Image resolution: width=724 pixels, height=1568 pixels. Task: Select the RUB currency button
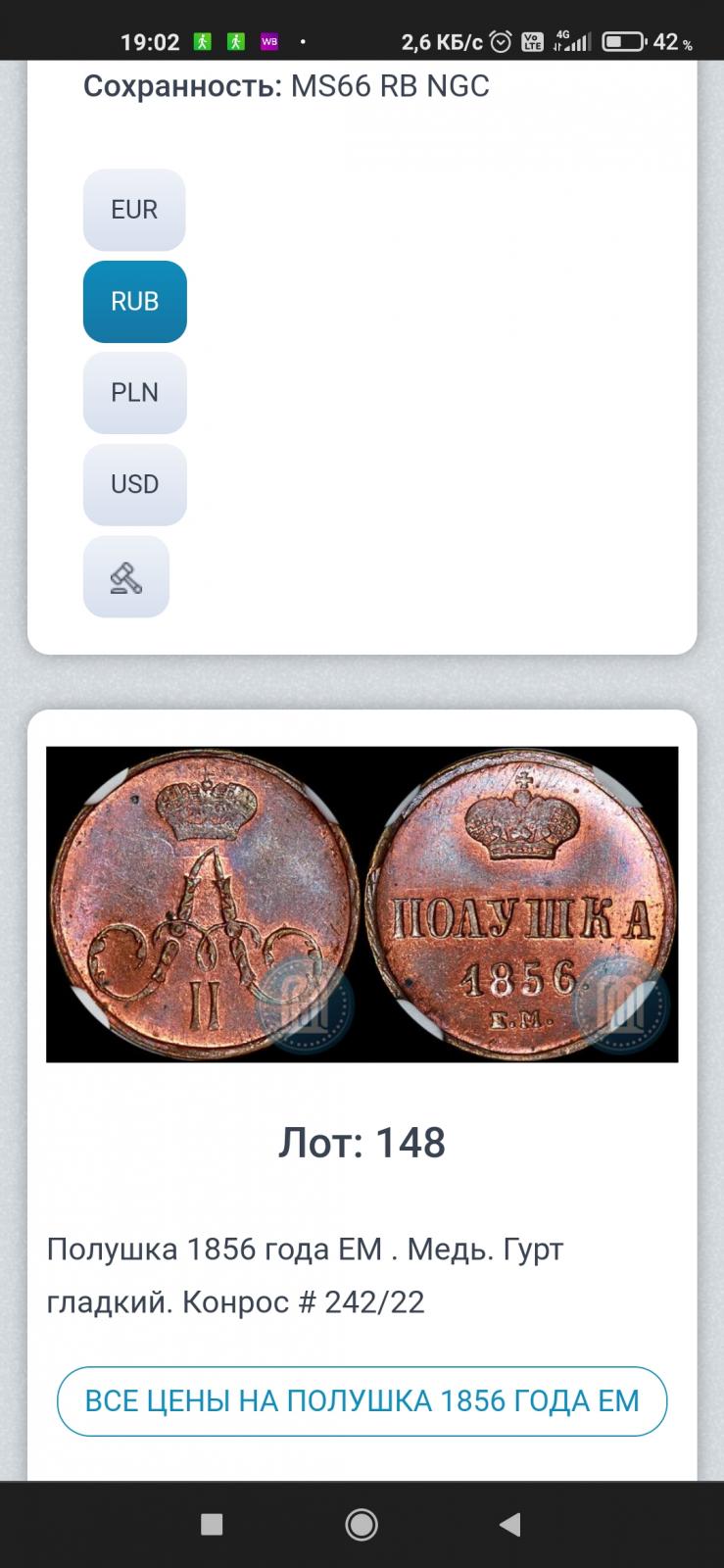click(134, 302)
